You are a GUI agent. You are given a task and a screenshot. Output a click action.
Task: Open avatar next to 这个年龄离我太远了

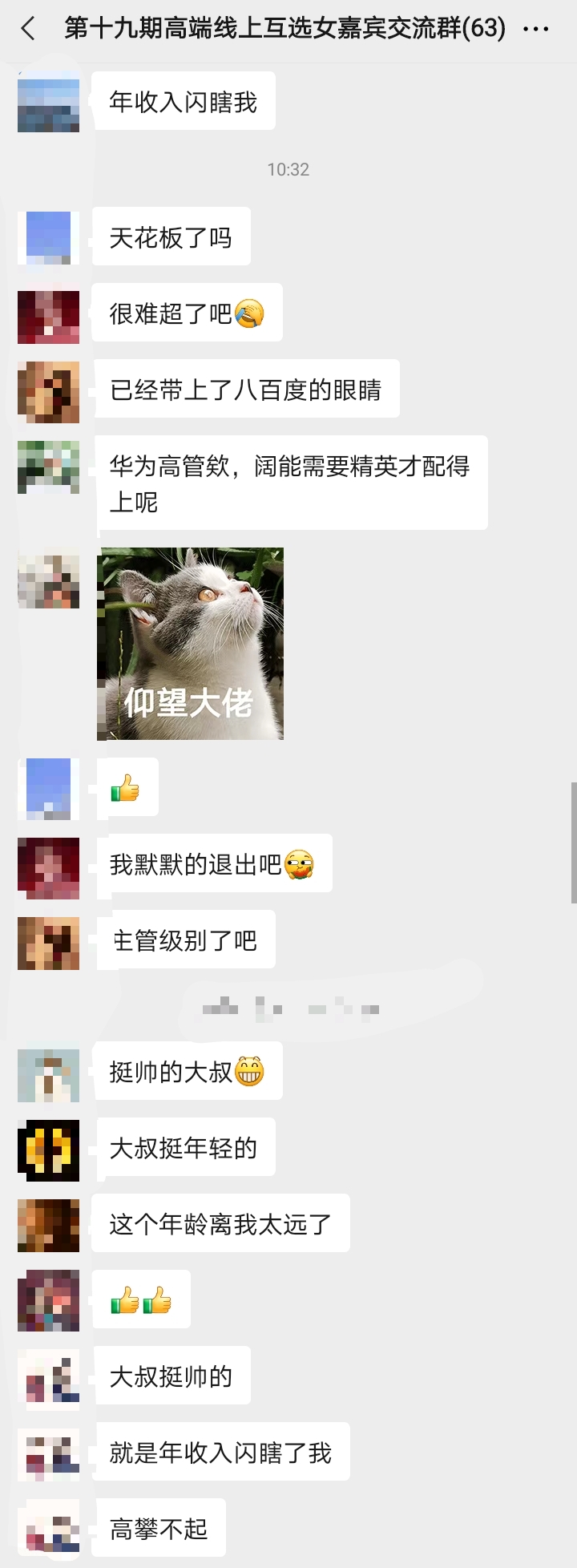[48, 1226]
